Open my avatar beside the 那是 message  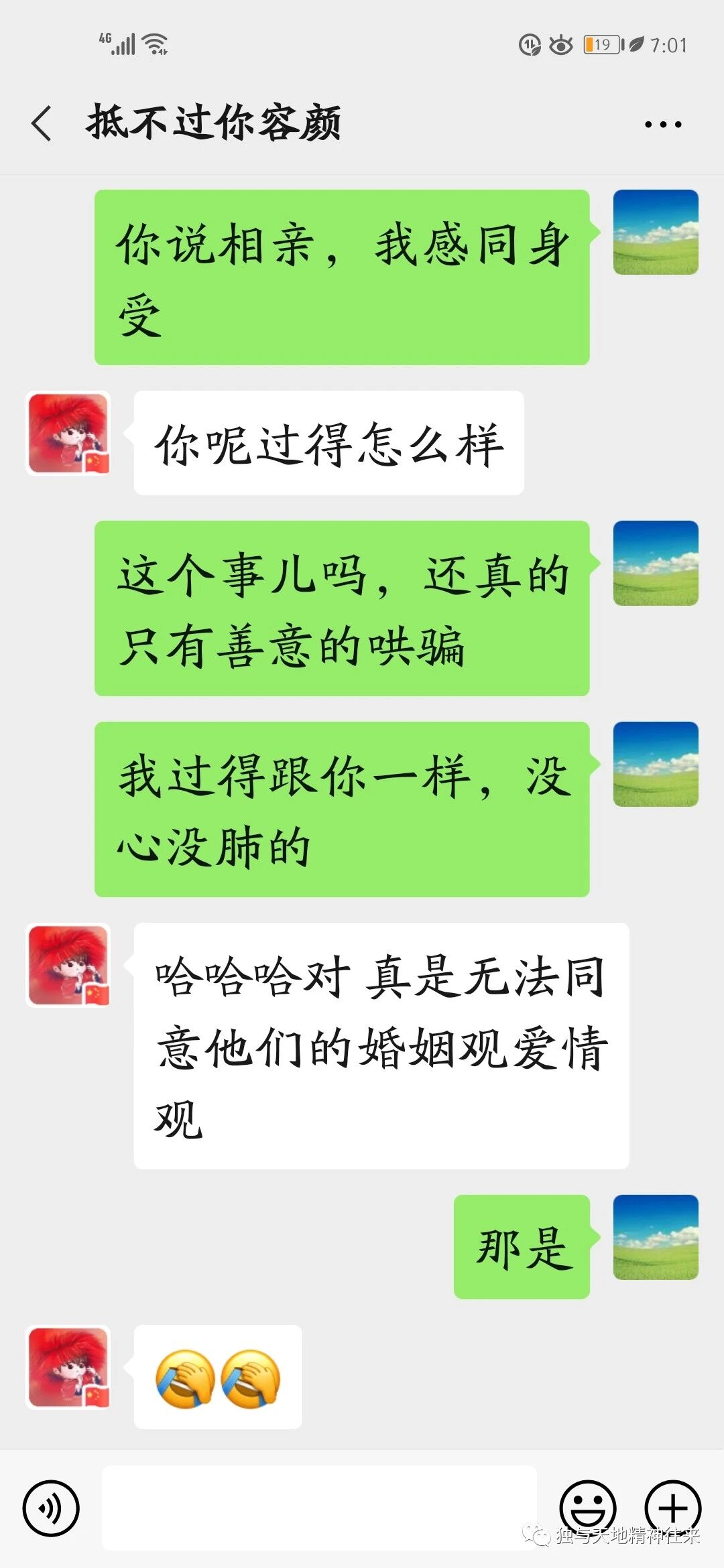(x=656, y=1236)
